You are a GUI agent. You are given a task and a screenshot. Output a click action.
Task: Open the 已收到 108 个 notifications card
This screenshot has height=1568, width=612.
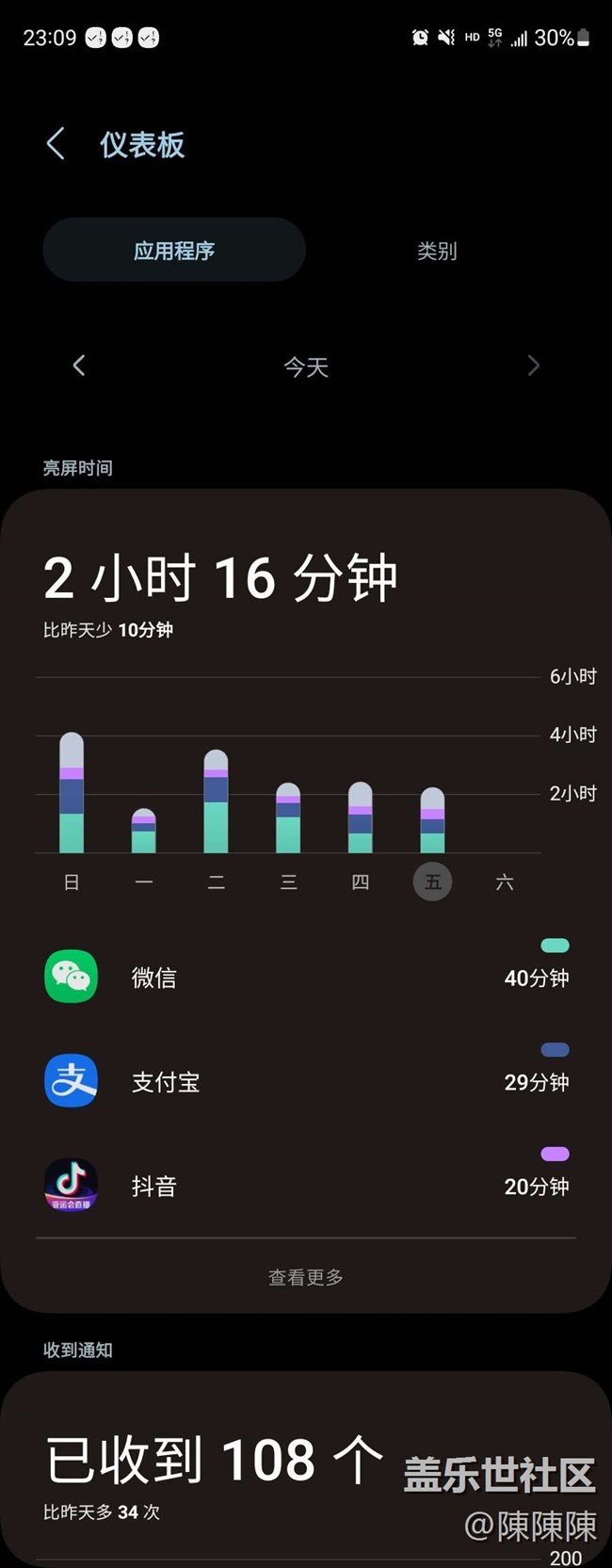tap(215, 1461)
